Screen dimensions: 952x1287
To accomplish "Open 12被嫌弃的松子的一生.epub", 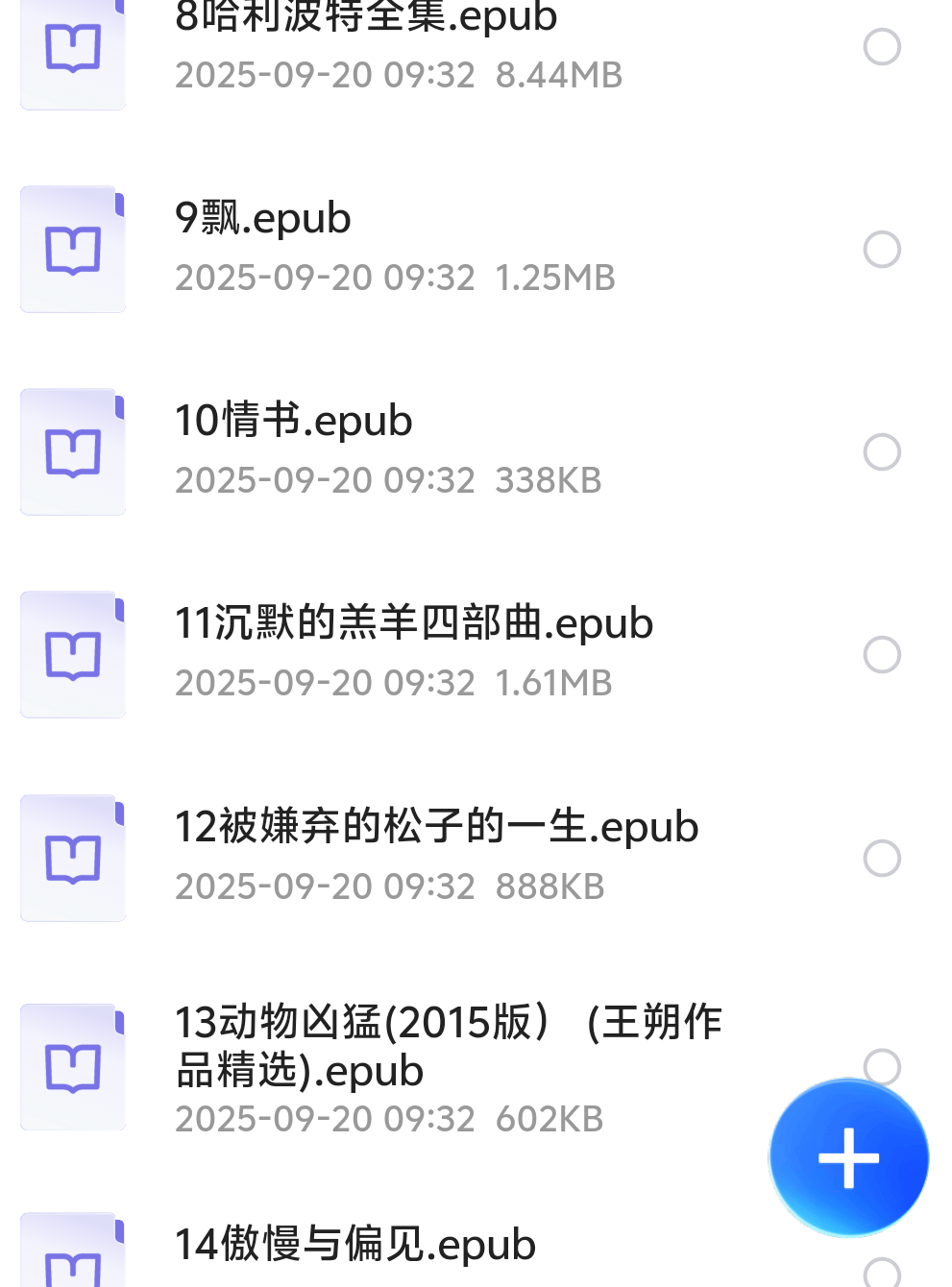I will click(x=436, y=828).
